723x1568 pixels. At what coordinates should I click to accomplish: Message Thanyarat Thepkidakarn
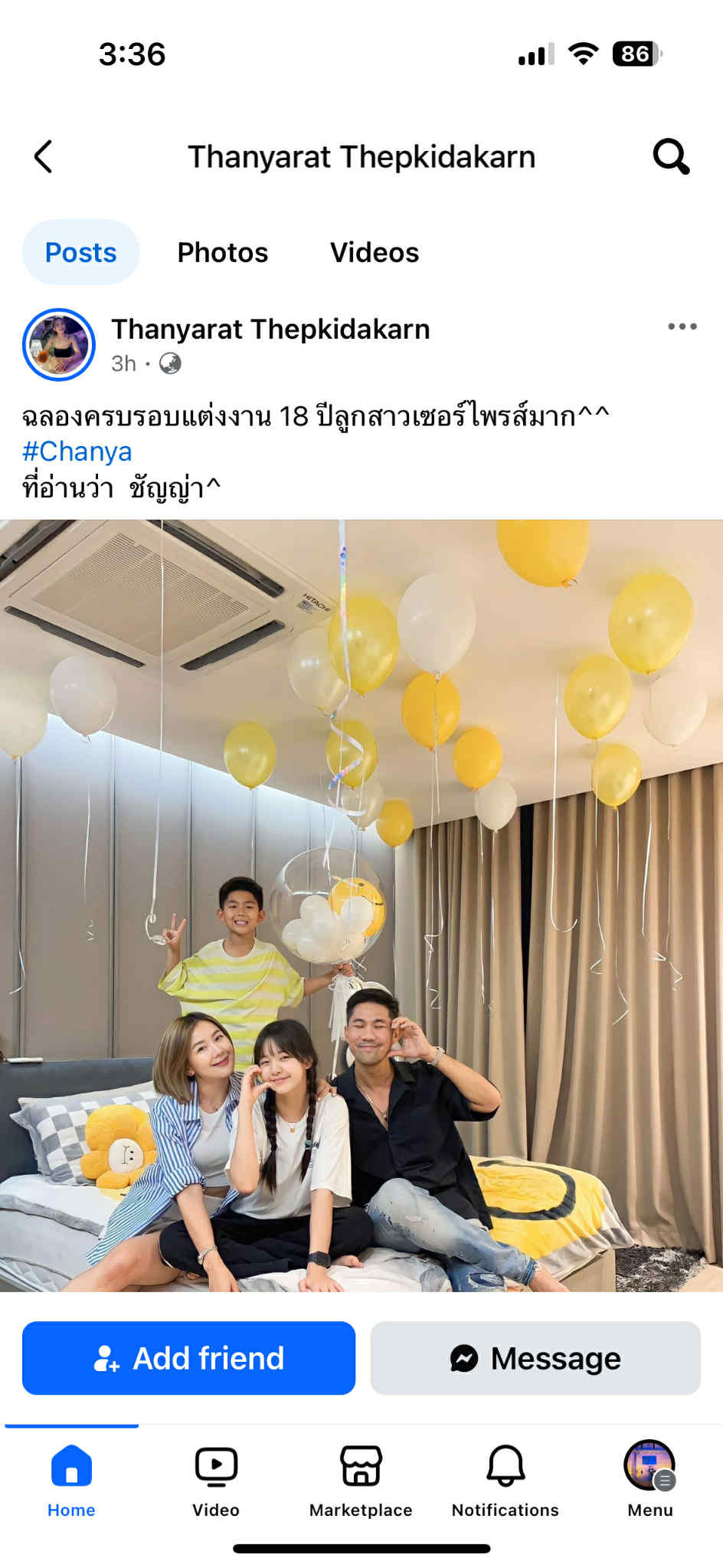click(x=535, y=1358)
